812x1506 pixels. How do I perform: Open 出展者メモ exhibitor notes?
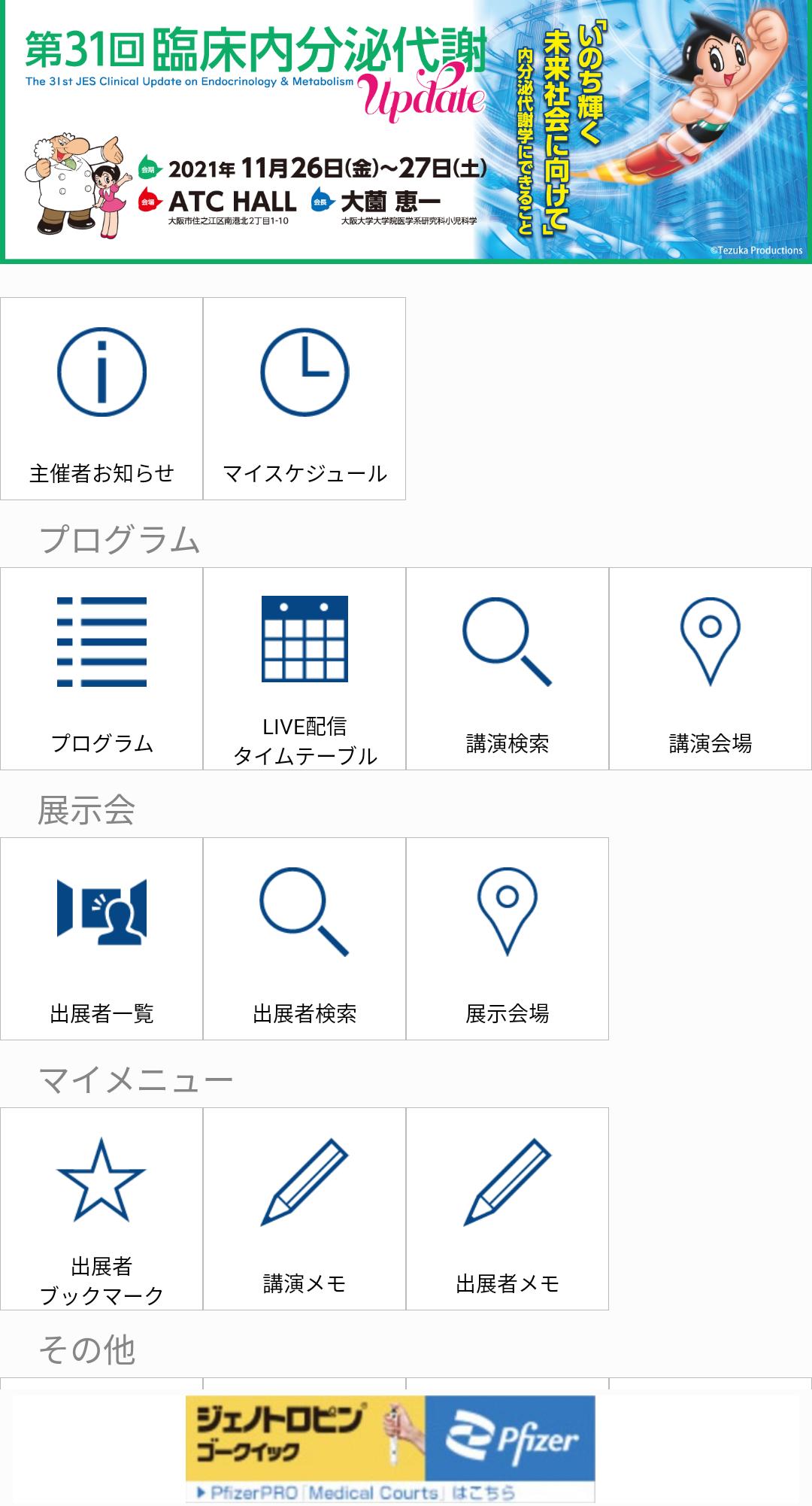[x=507, y=1209]
